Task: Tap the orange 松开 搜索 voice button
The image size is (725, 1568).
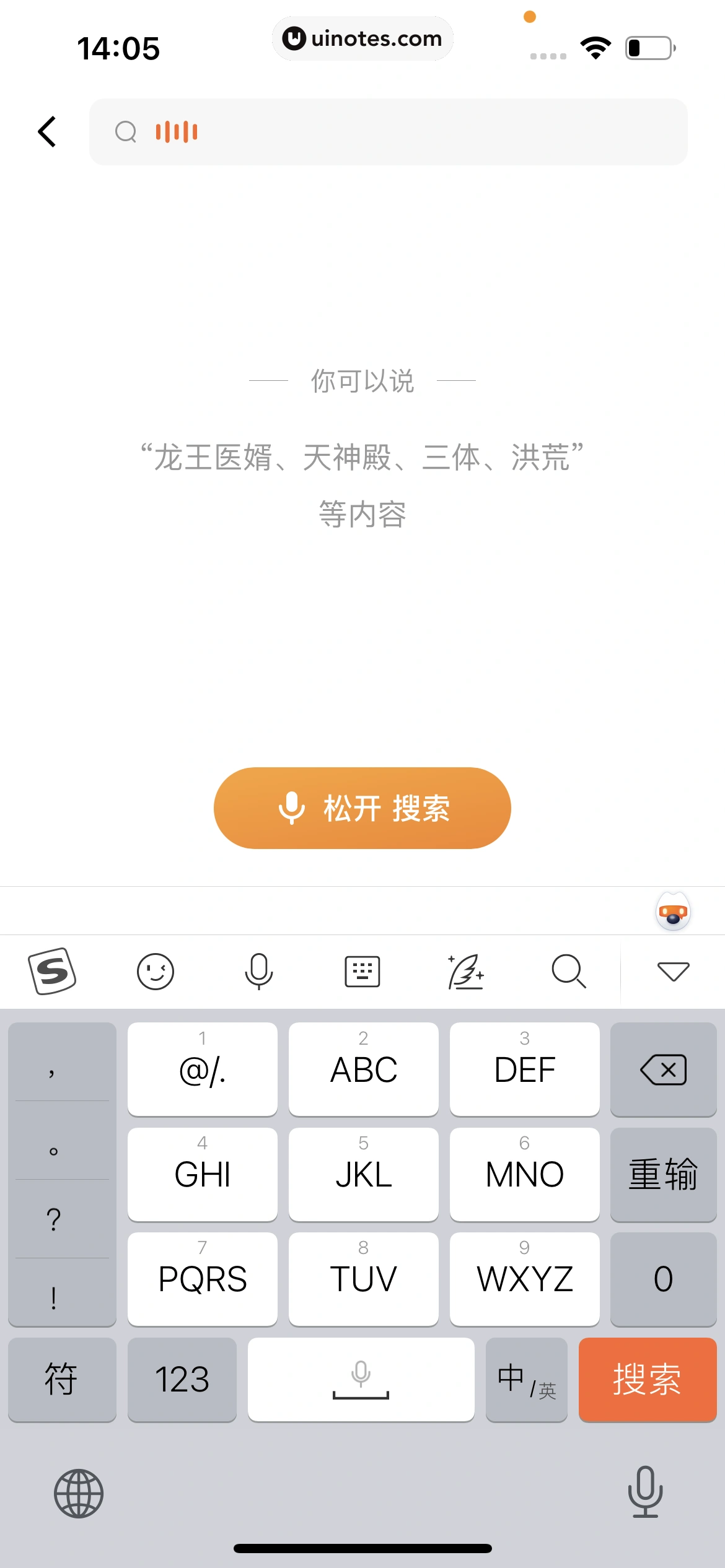Action: pyautogui.click(x=362, y=808)
